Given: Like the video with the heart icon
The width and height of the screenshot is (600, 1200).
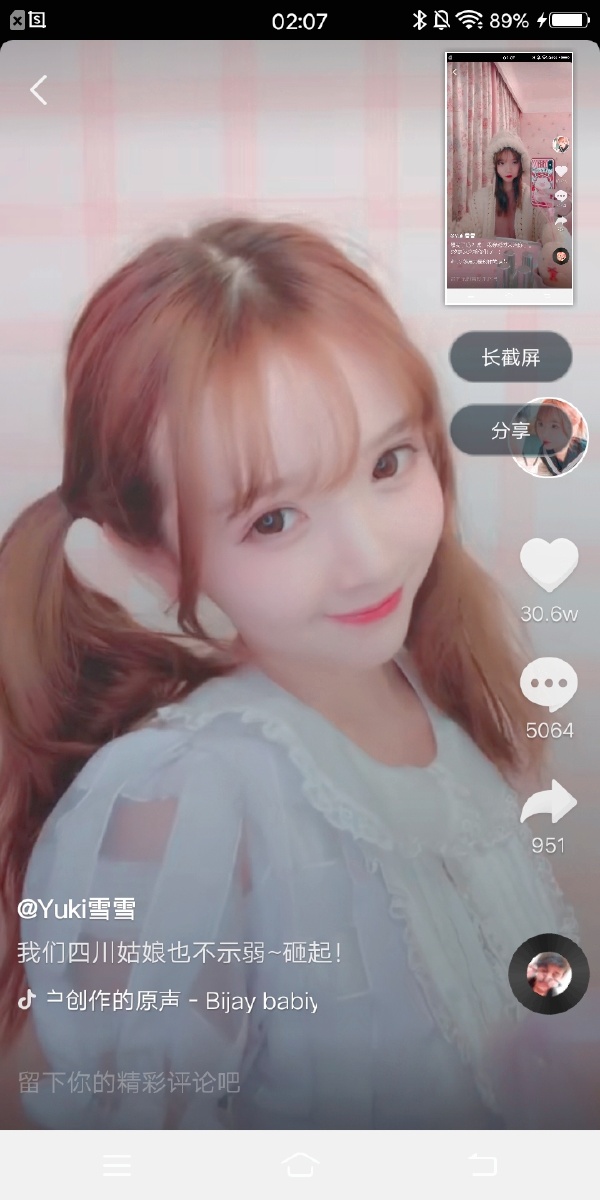Looking at the screenshot, I should pyautogui.click(x=548, y=565).
